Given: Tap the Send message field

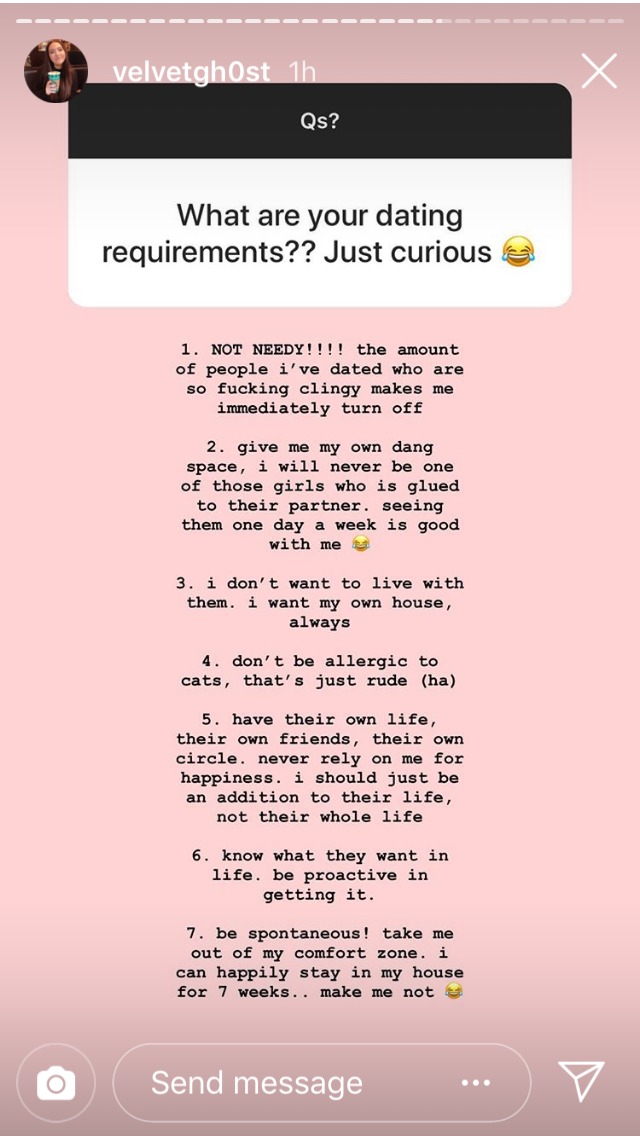Looking at the screenshot, I should [x=322, y=1083].
